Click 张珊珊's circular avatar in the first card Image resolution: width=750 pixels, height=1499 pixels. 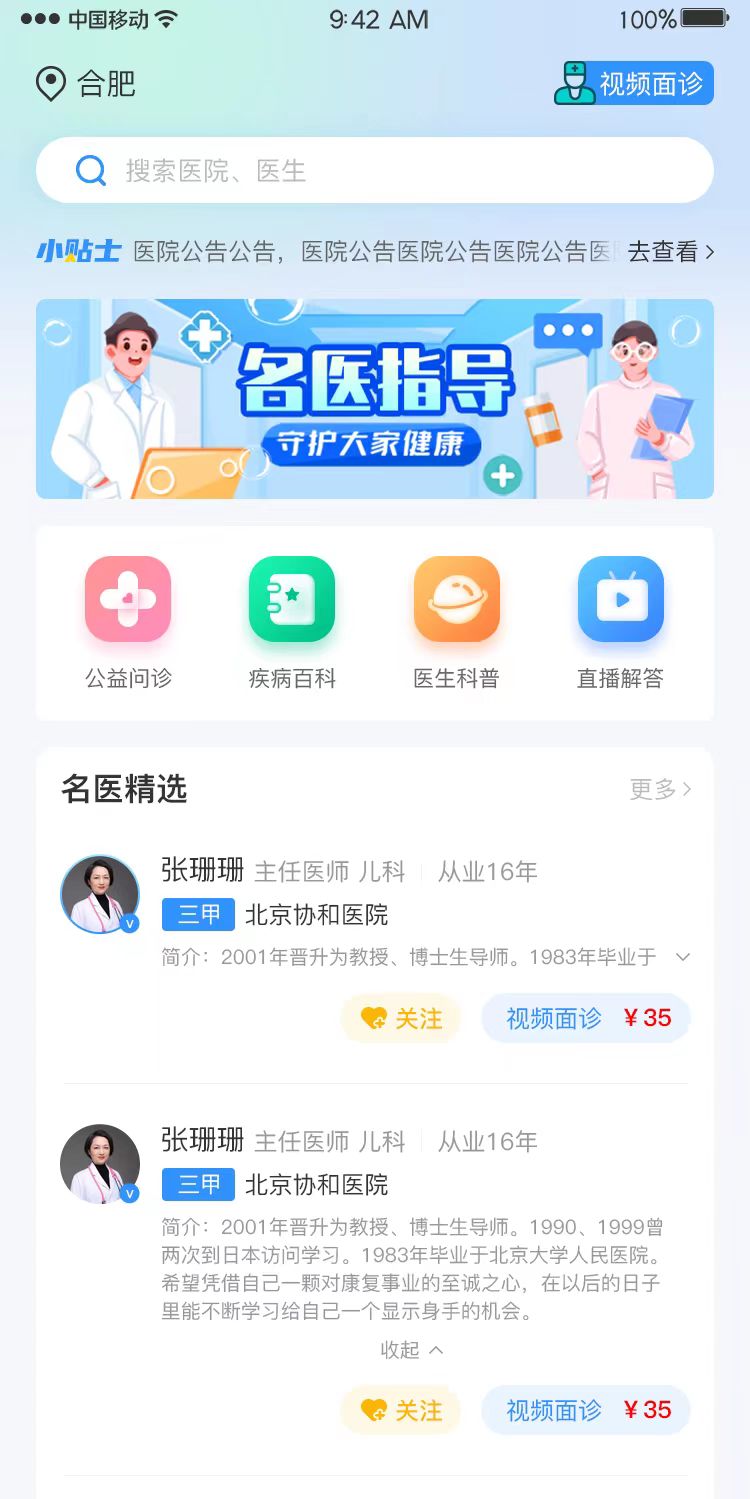[100, 894]
